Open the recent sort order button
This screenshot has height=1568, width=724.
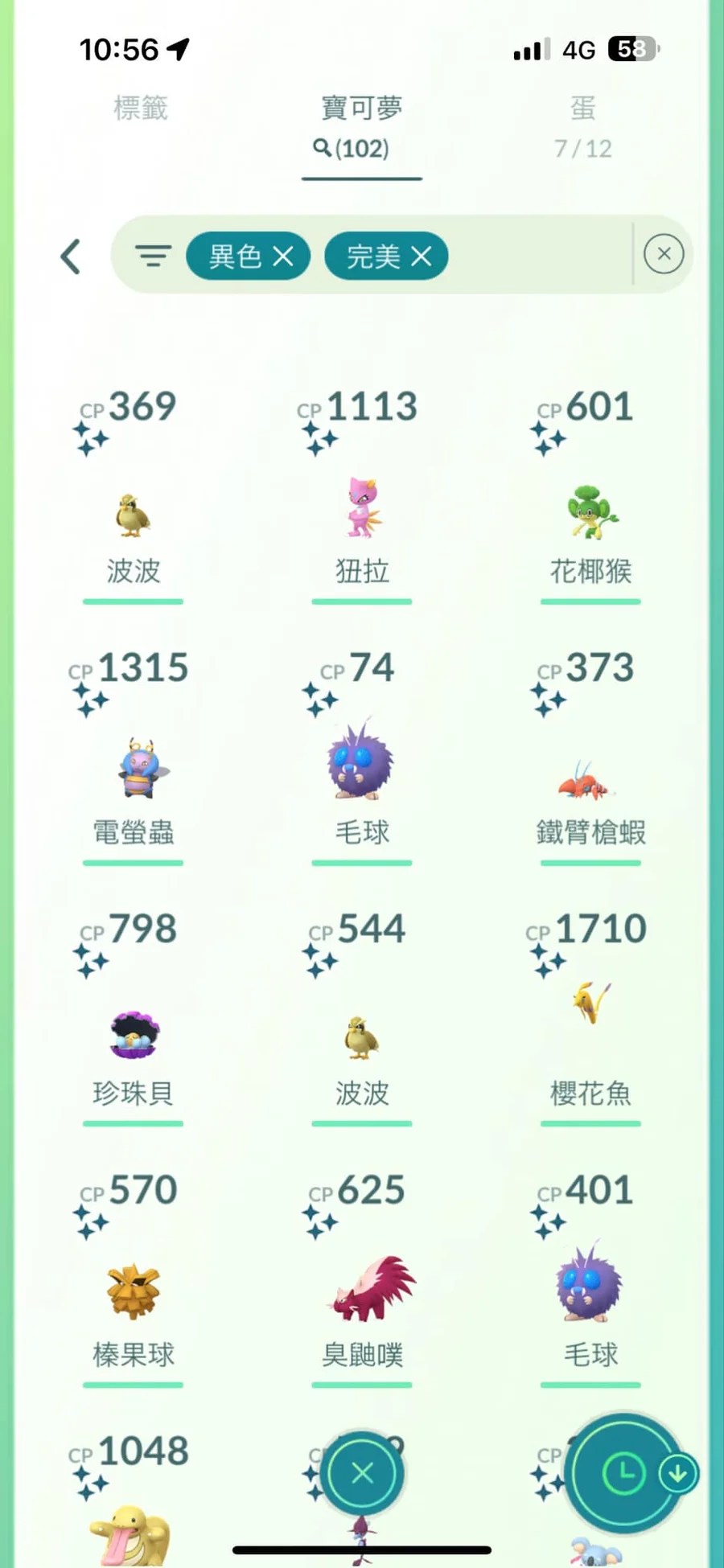point(624,1473)
